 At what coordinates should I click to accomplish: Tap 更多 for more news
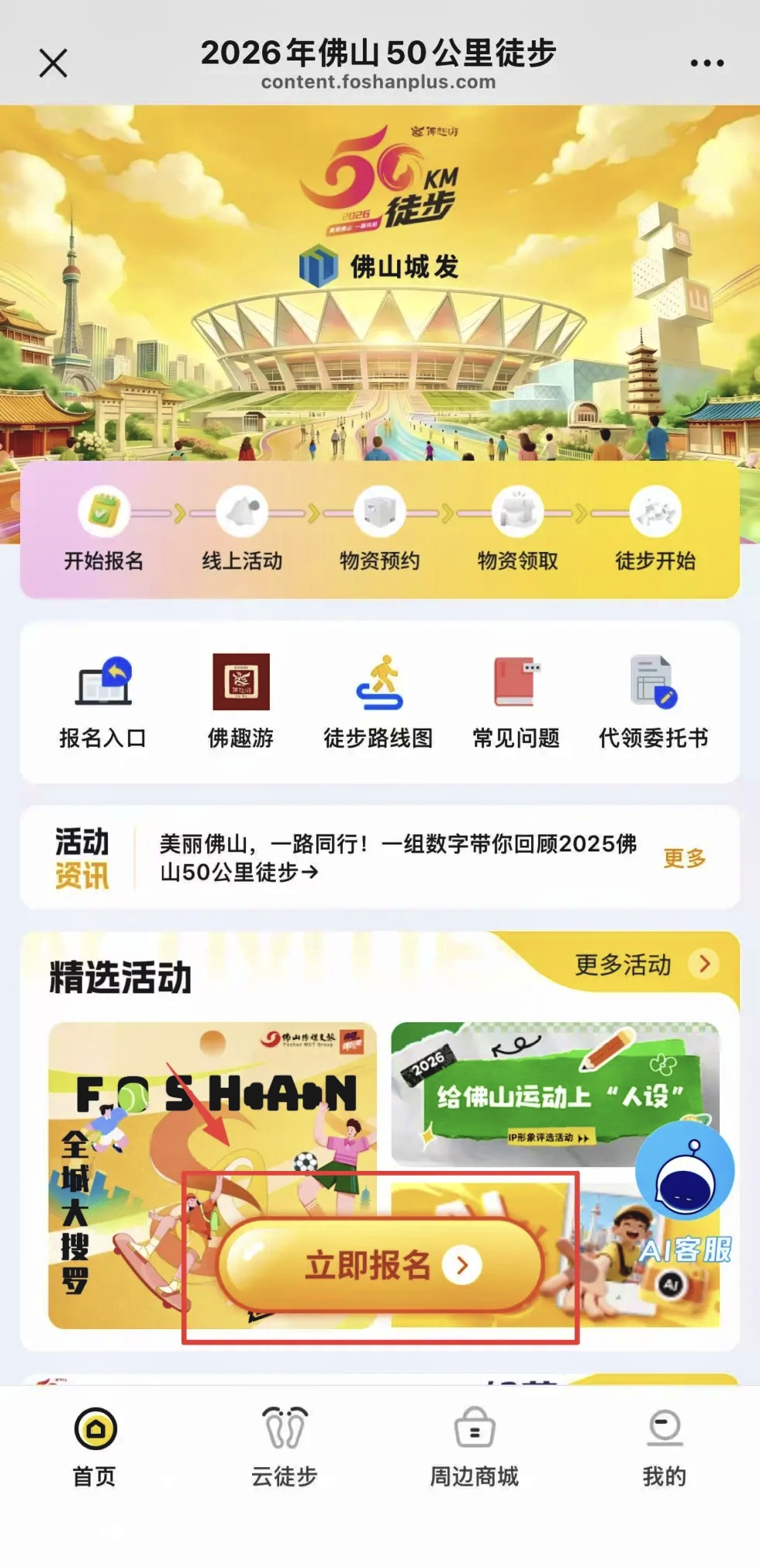point(684,858)
